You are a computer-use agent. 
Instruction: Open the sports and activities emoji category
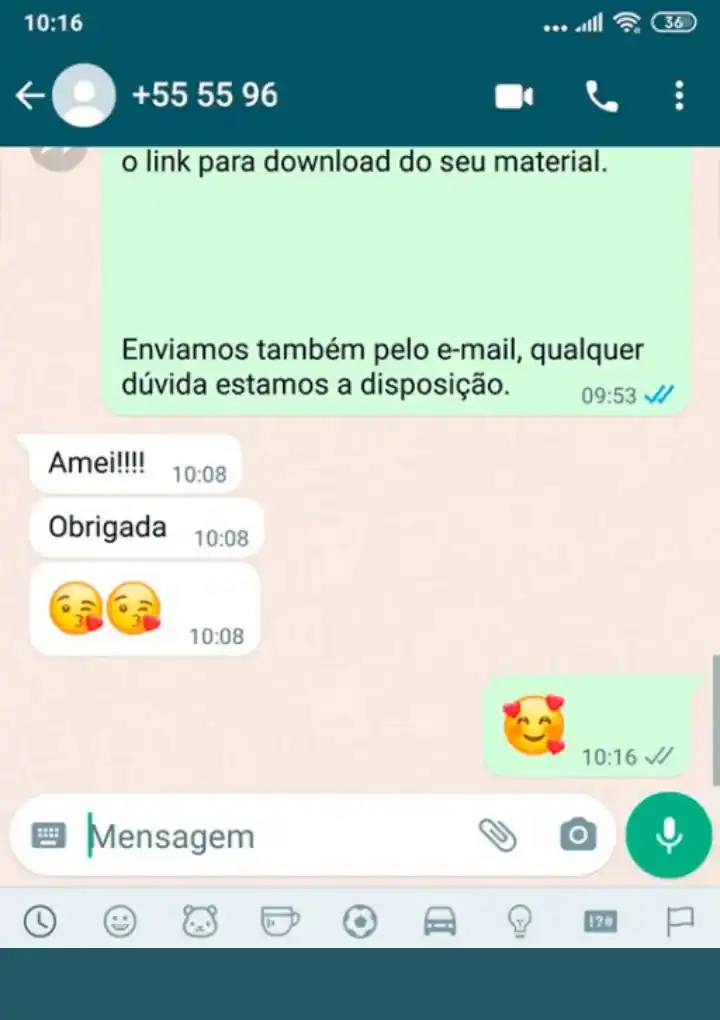pos(360,921)
